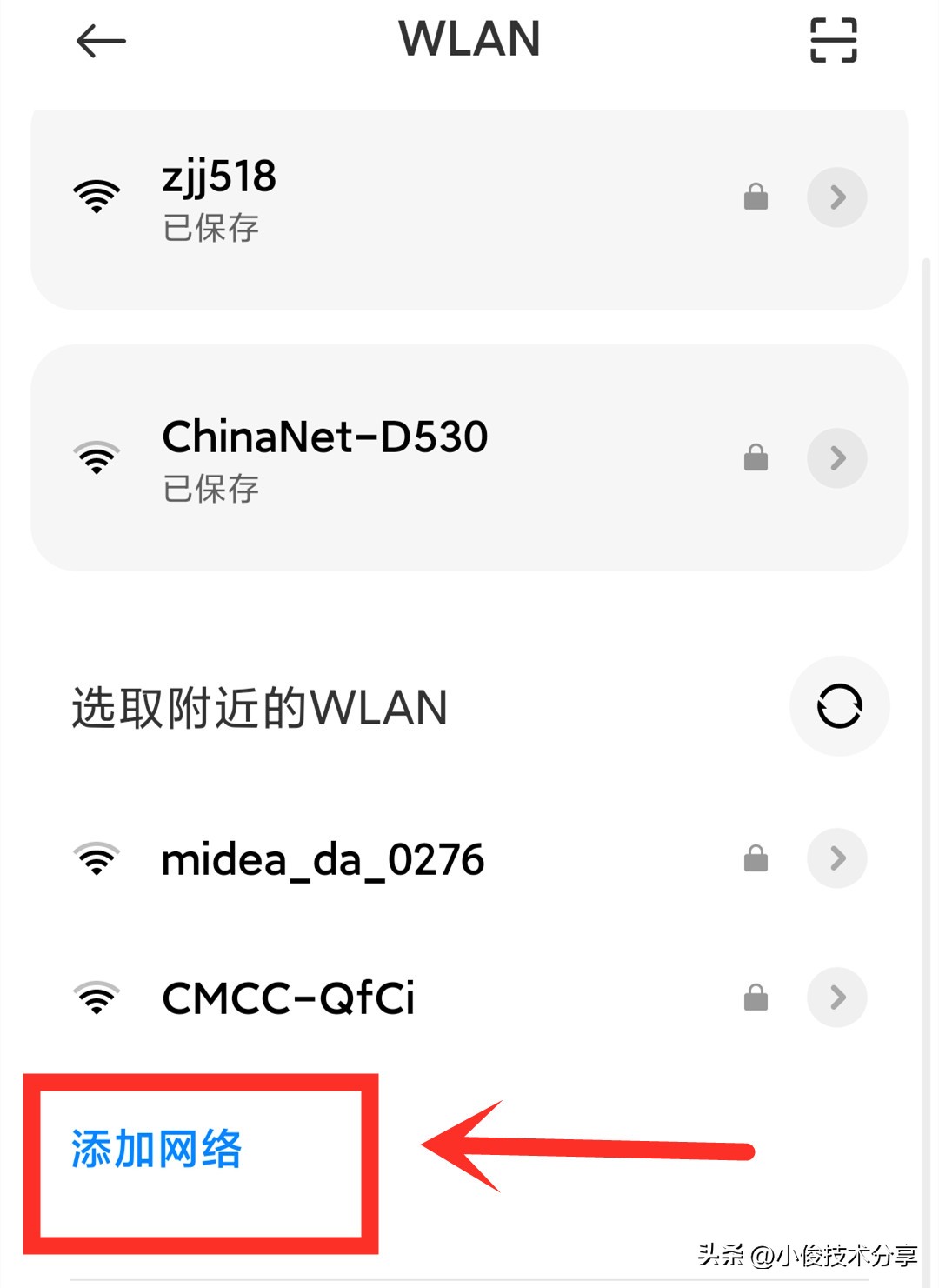Tap the Wi-Fi signal icon next to zjj518
Screen dimensions: 939x1288
(96, 196)
